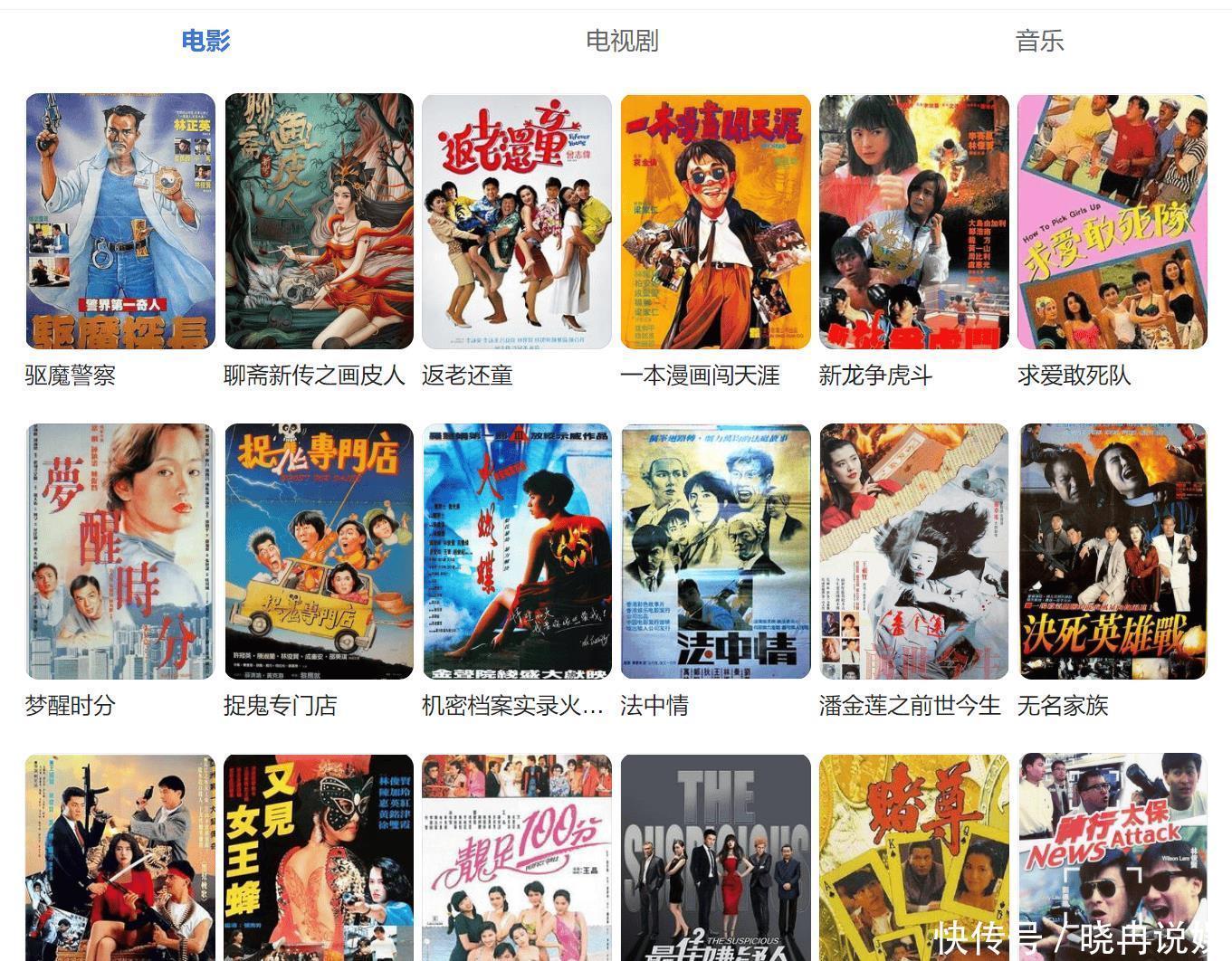
Task: Select the 电影 tab
Action: pos(206,41)
